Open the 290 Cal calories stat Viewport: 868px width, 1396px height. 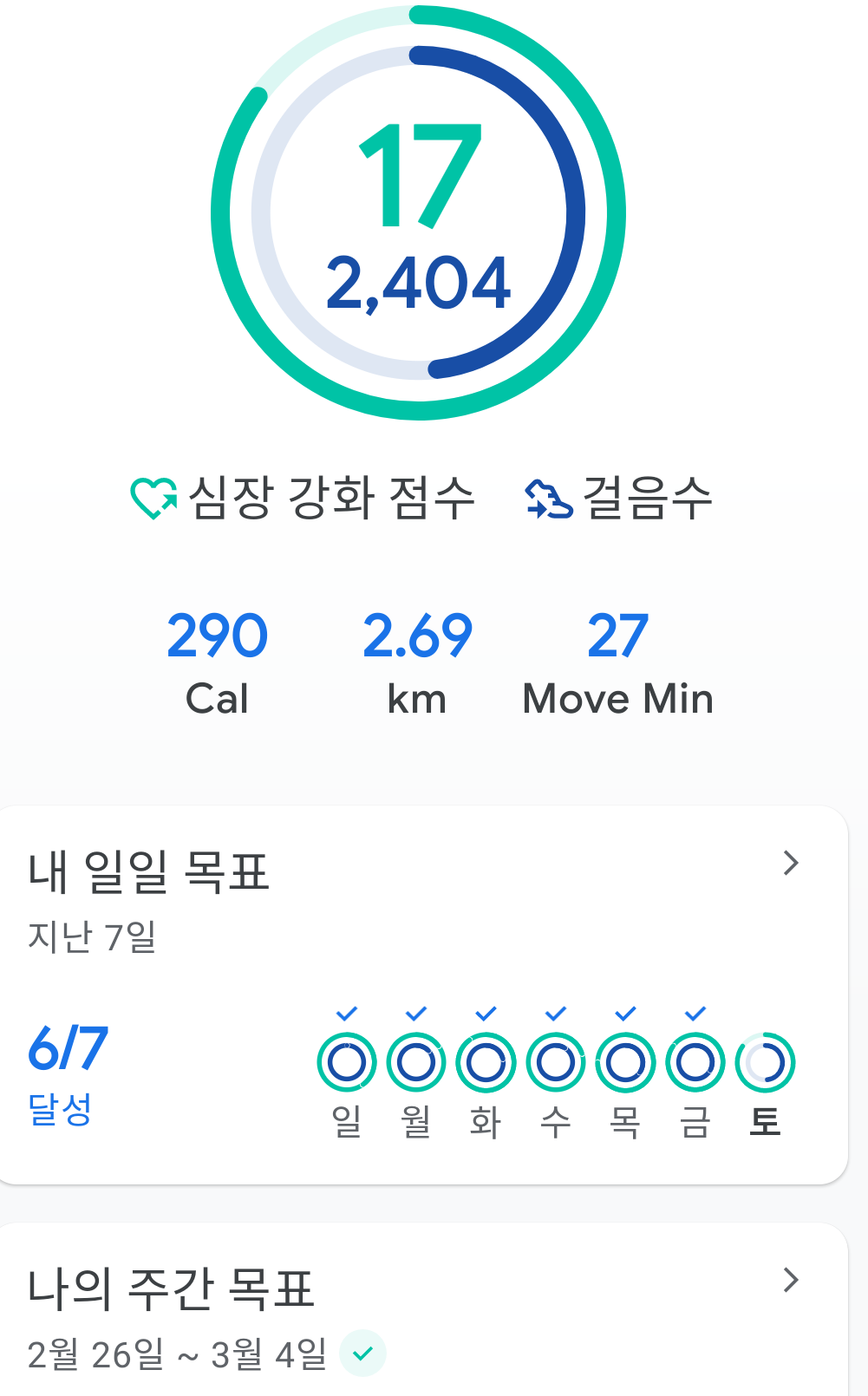217,662
